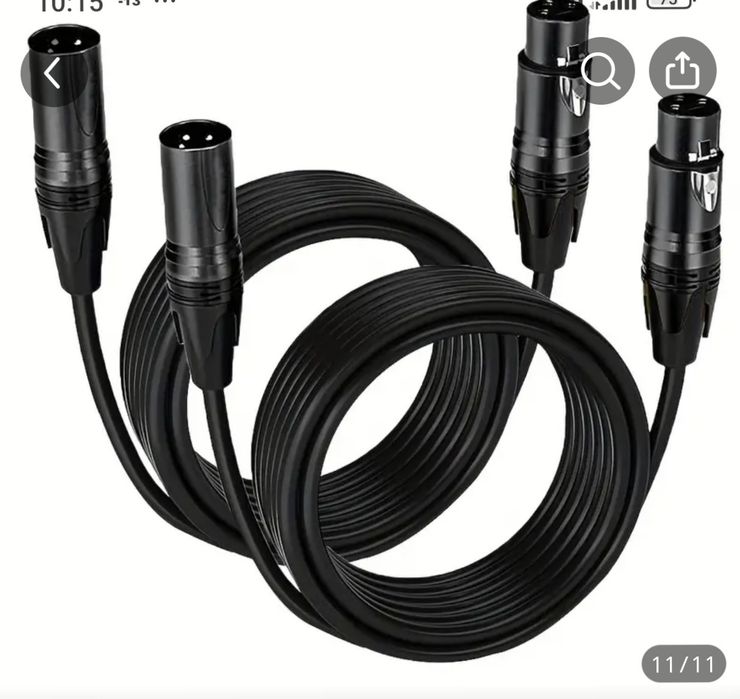Viewport: 740px width, 699px height.
Task: Share this product
Action: pos(682,71)
